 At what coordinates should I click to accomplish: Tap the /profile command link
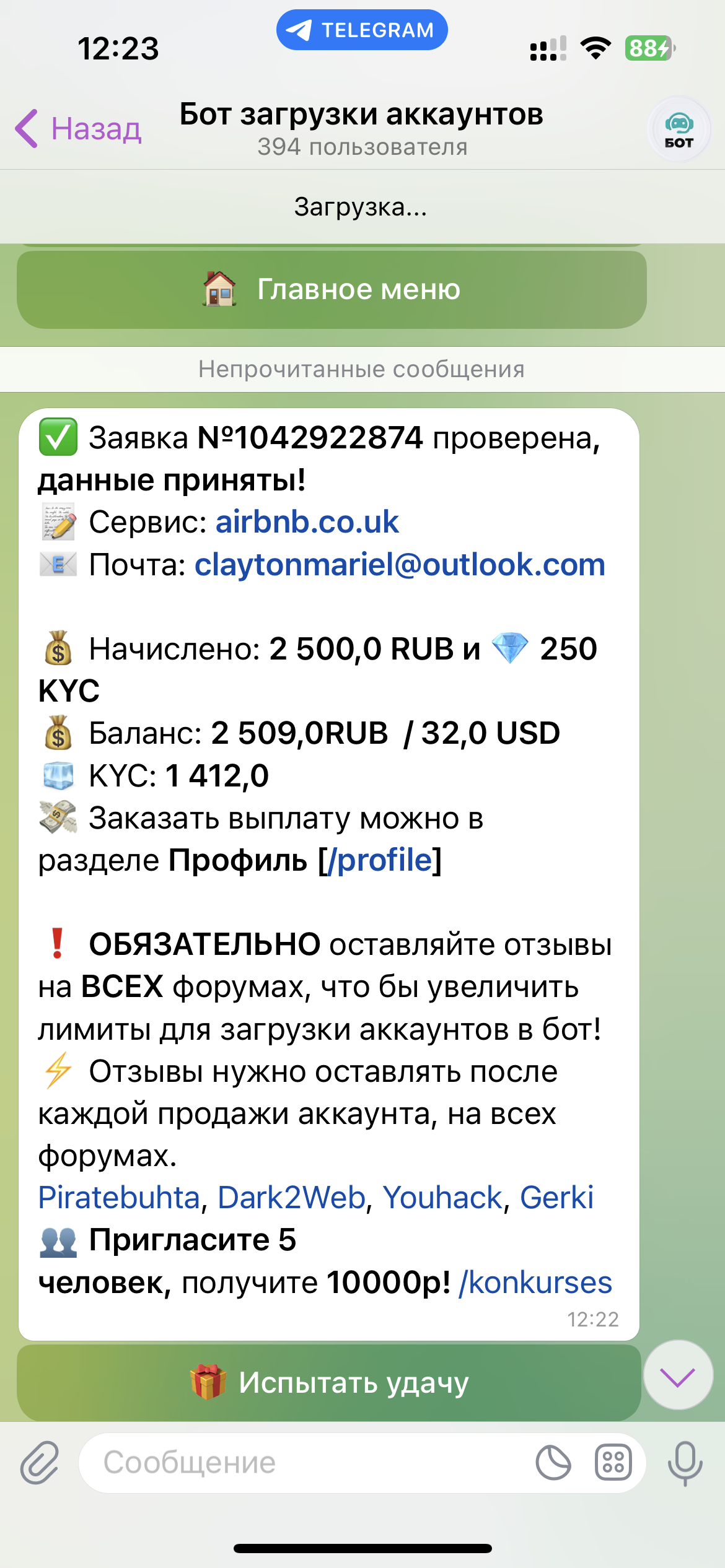[384, 860]
